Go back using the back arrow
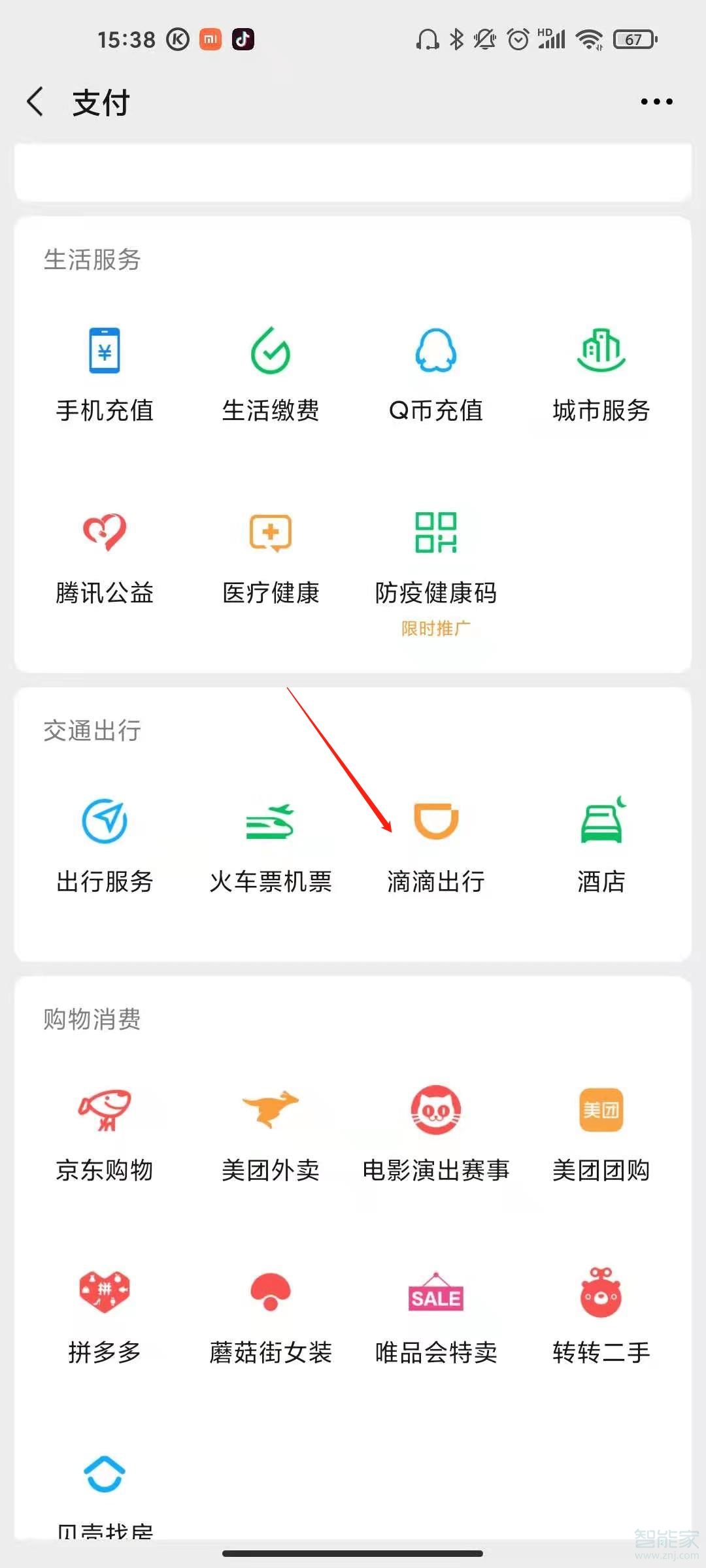This screenshot has width=706, height=1568. click(x=35, y=101)
